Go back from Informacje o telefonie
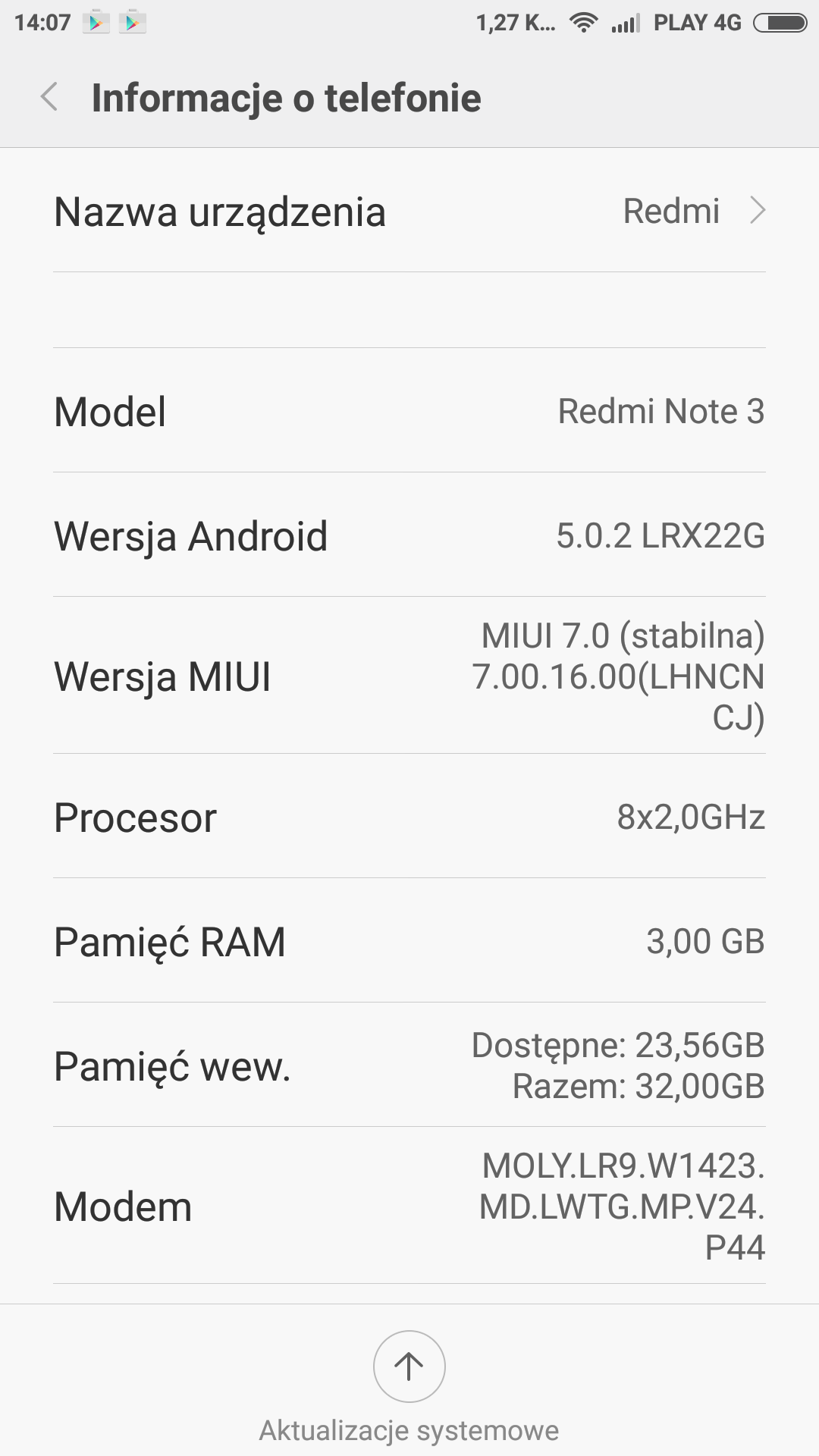Screen dimensions: 819x1456 pyautogui.click(x=50, y=98)
